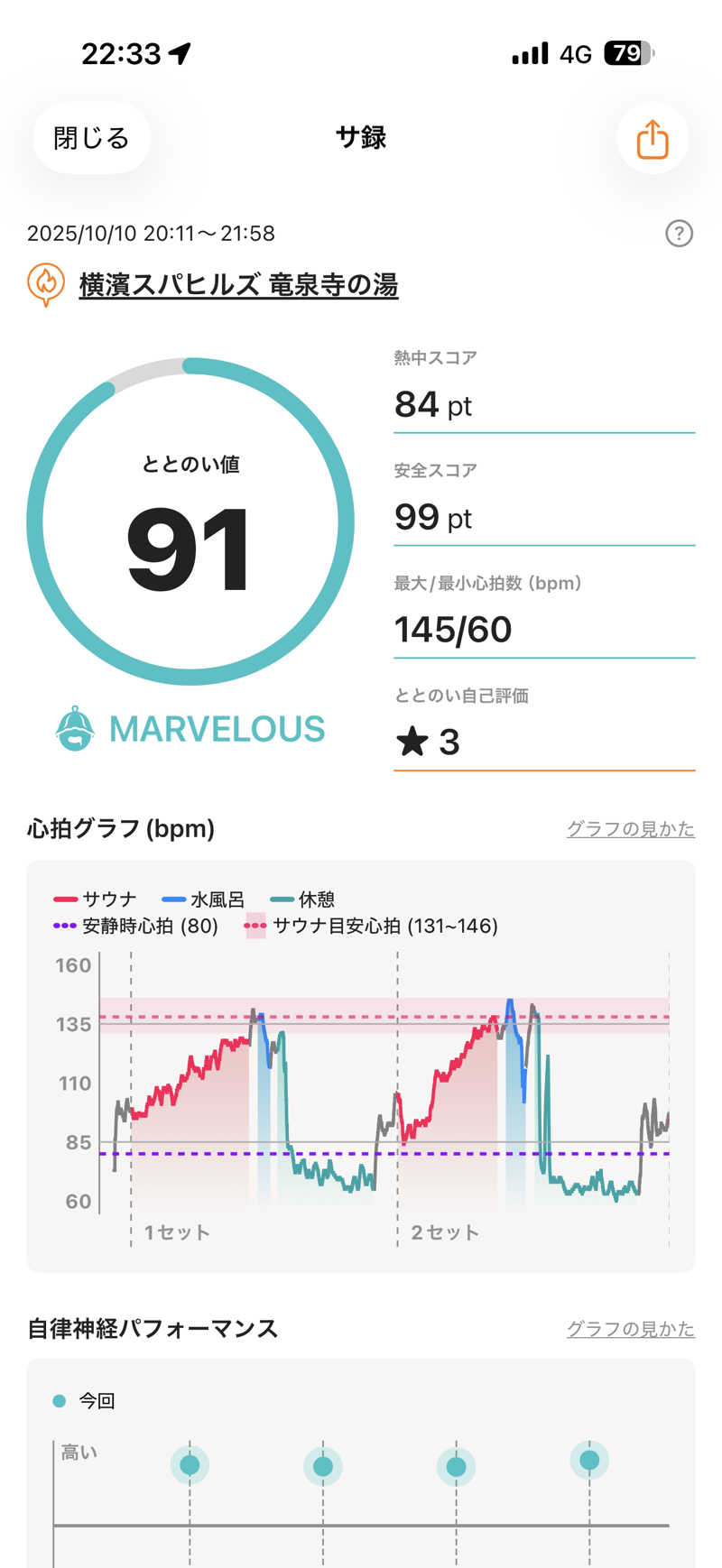Open the help question mark icon
Screen dimensions: 722x1568
point(679,234)
